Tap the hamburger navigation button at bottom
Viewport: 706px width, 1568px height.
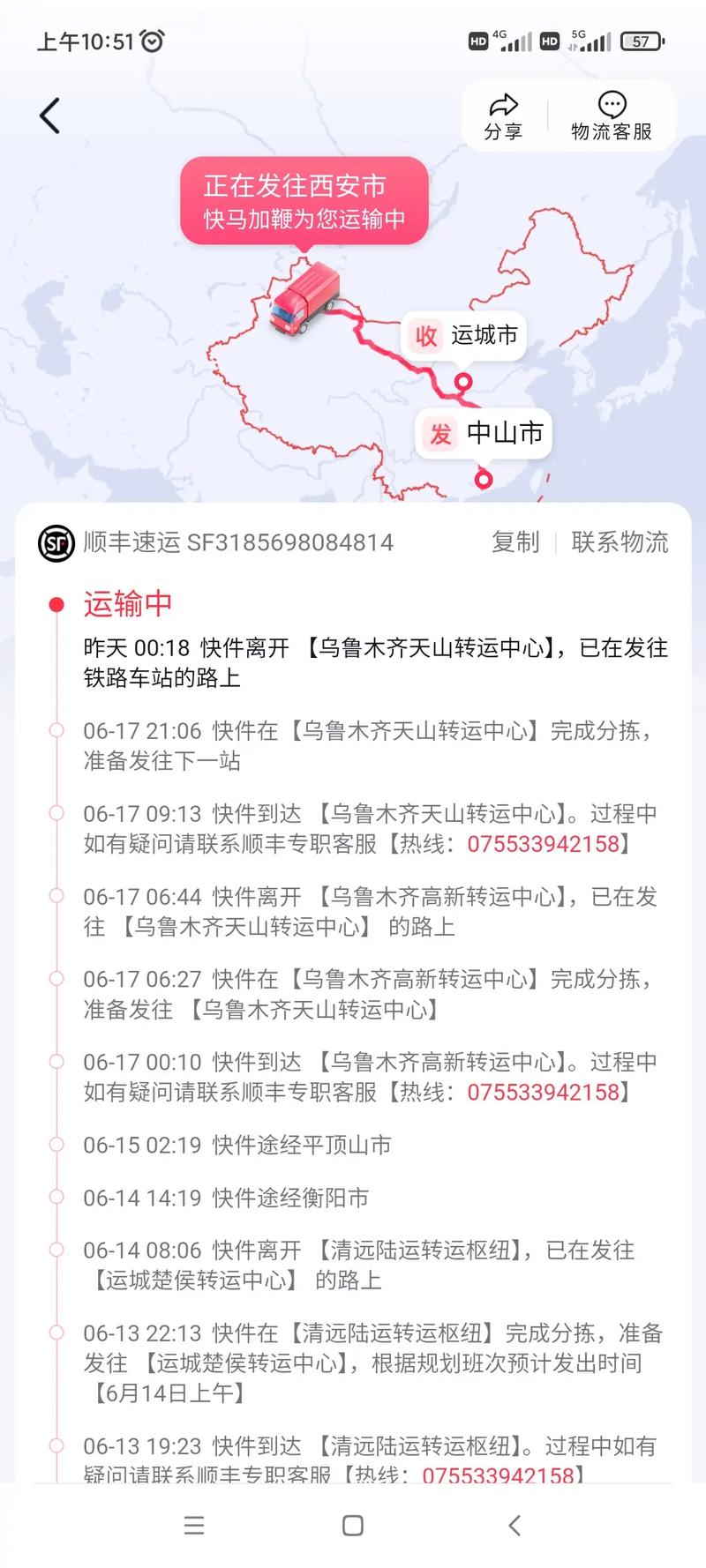[x=194, y=1527]
